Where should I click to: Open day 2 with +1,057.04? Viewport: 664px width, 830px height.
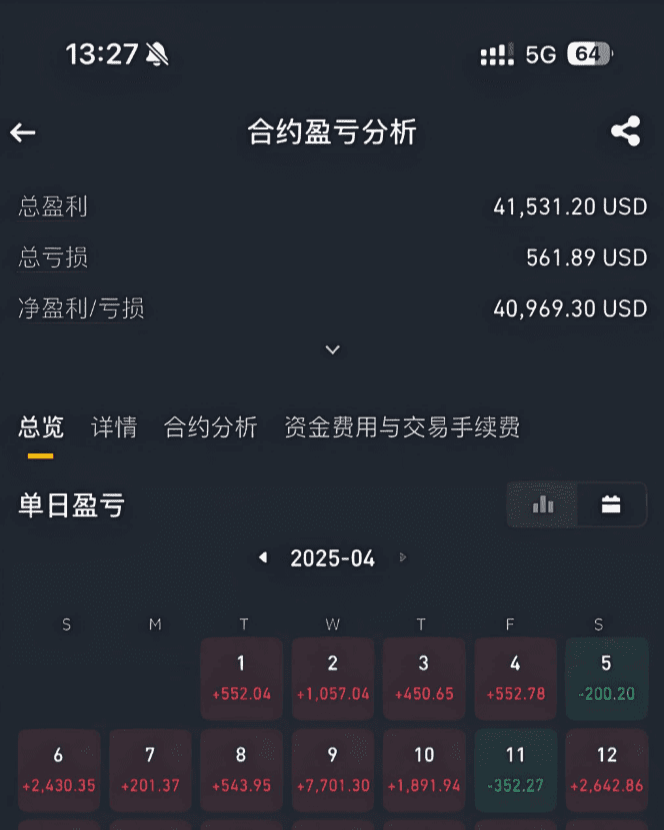pos(333,678)
